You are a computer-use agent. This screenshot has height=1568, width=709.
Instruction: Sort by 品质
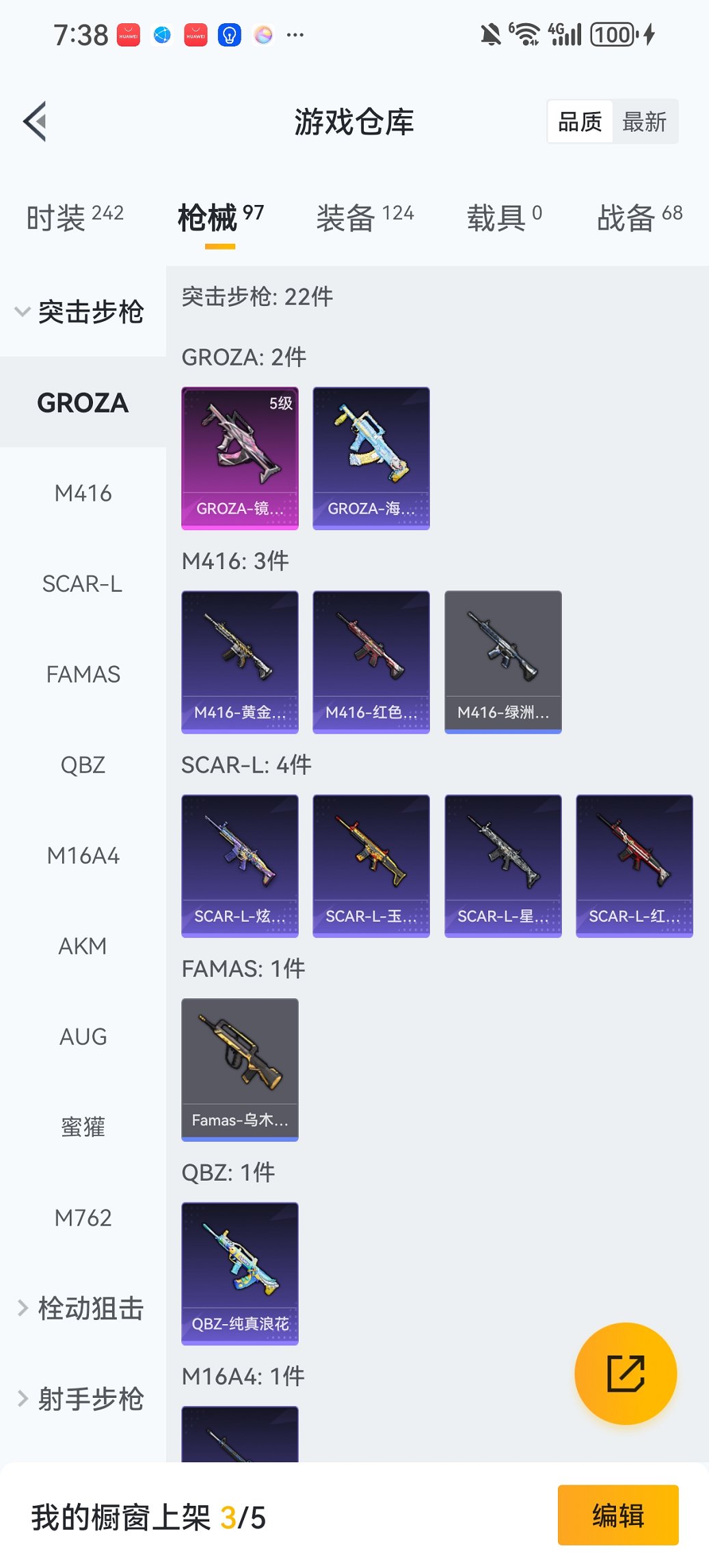pos(580,122)
